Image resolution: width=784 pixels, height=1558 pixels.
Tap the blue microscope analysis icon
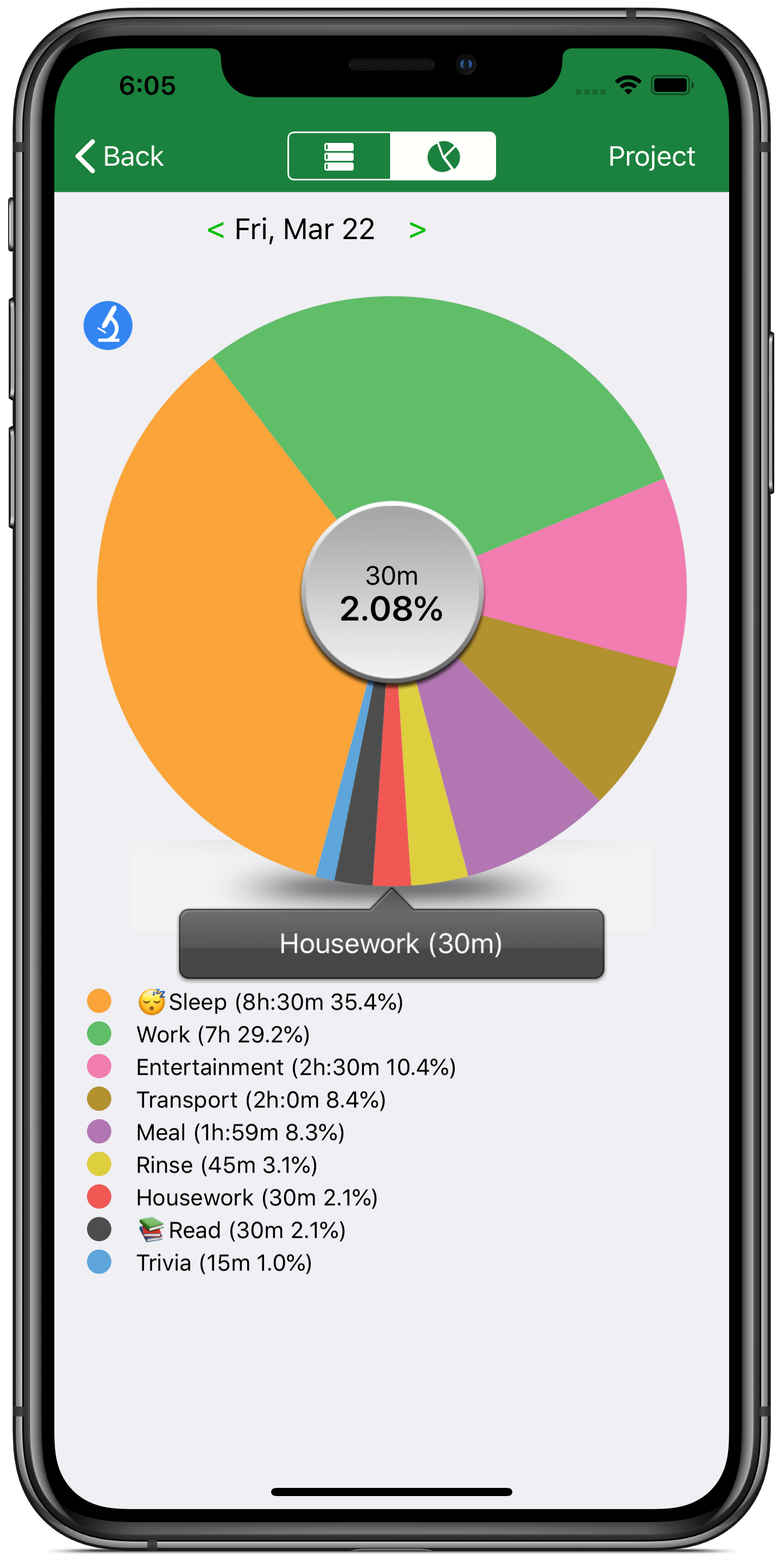(108, 326)
